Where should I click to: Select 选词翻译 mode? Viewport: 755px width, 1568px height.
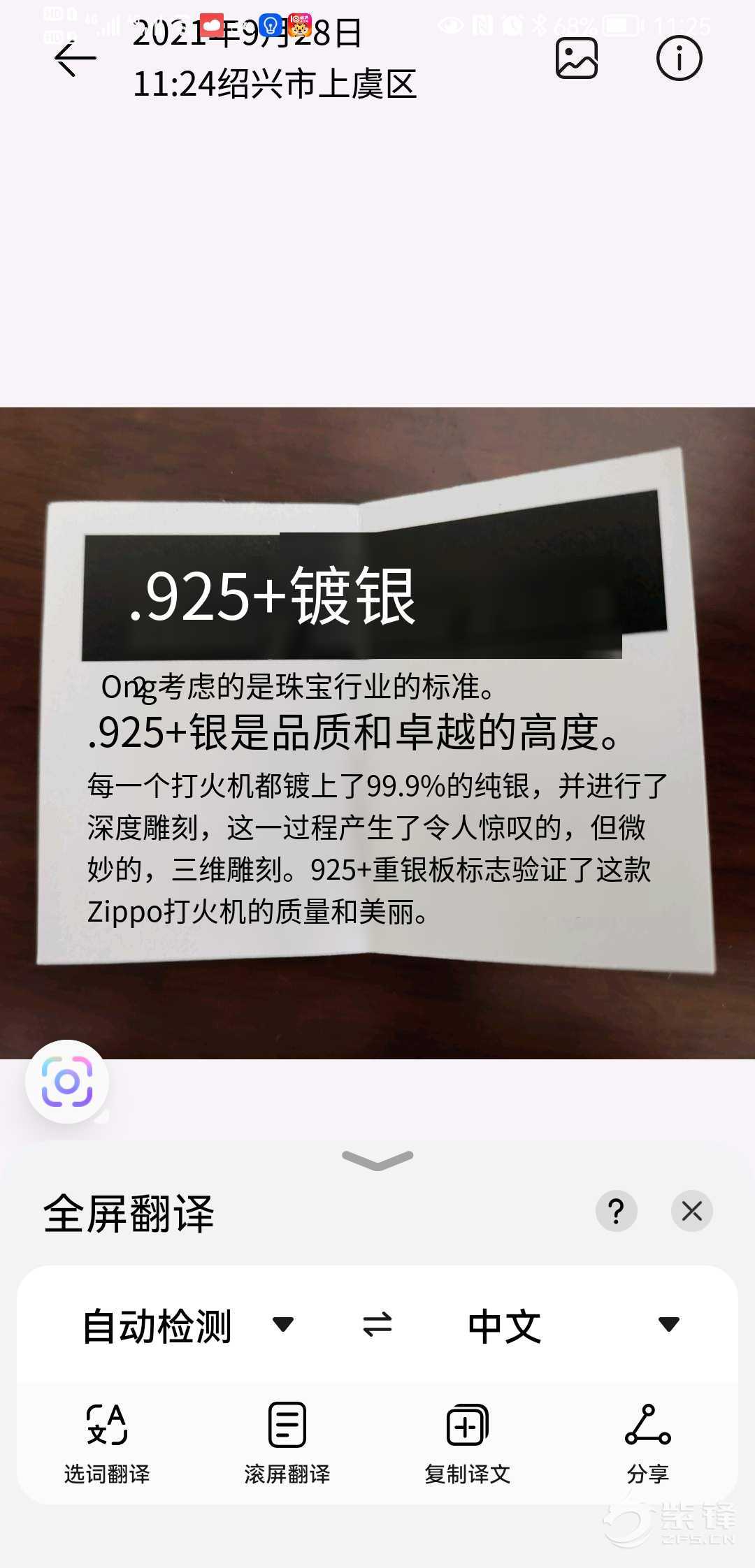pos(107,1444)
